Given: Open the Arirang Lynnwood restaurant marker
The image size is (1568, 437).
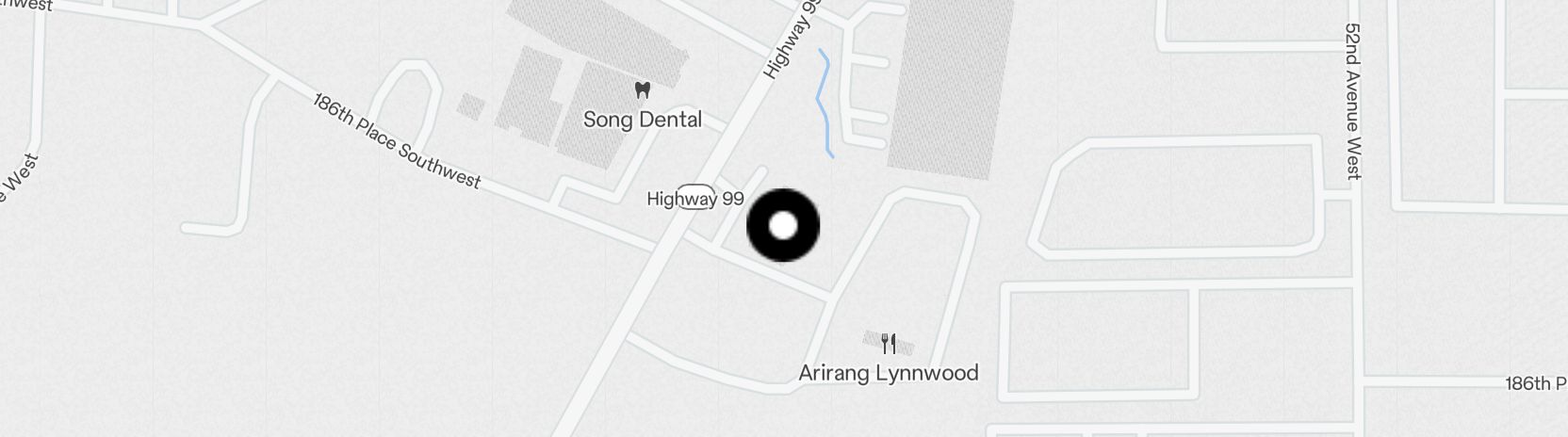Looking at the screenshot, I should click(x=888, y=344).
